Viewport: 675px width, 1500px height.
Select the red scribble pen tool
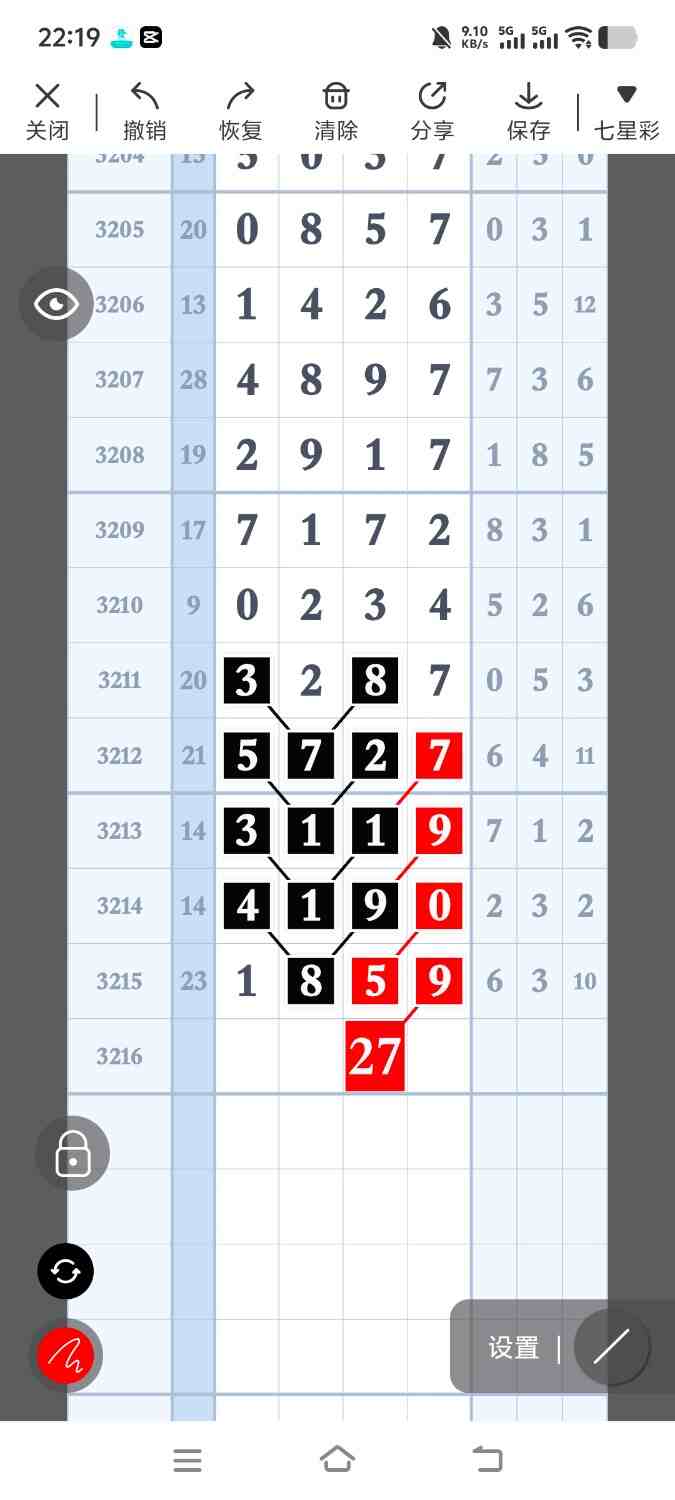66,1356
